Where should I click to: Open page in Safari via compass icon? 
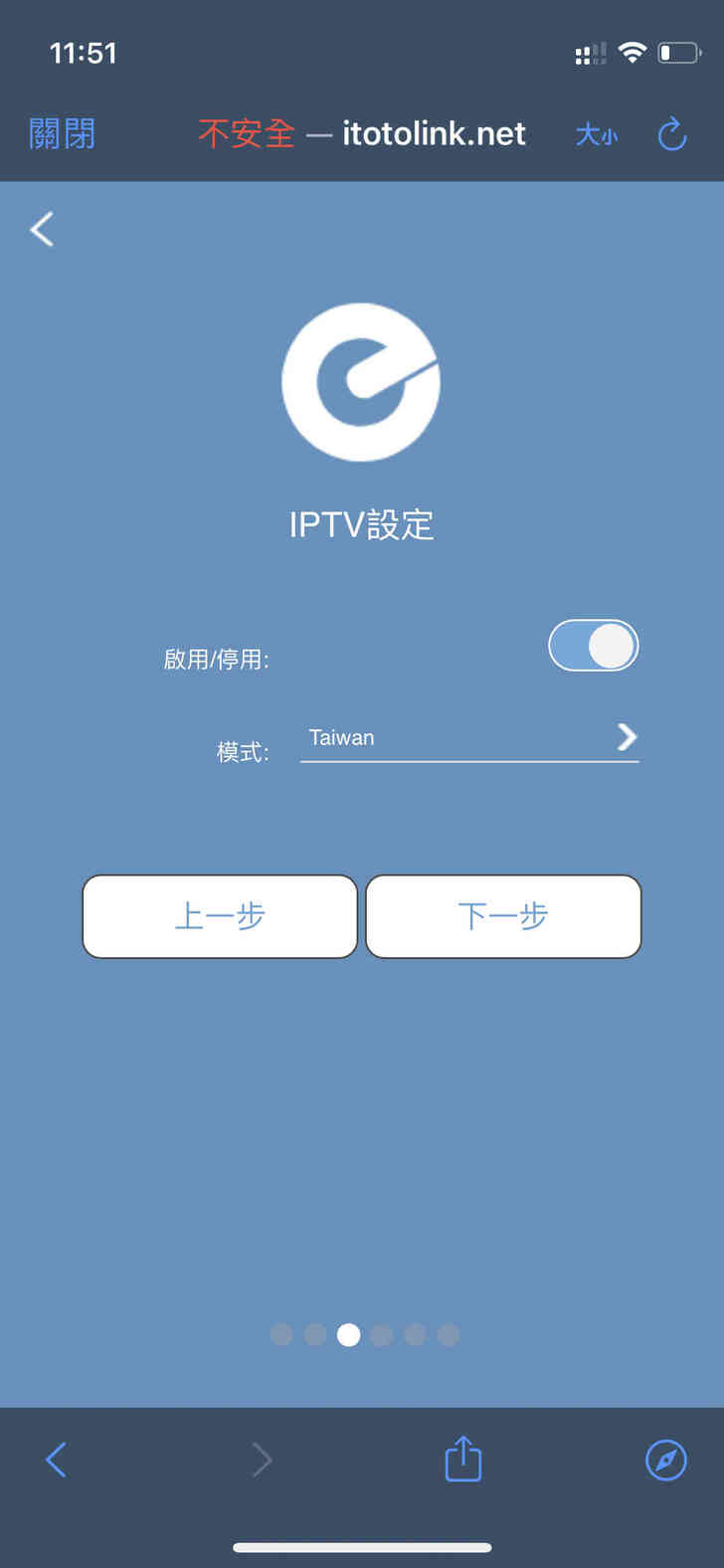click(665, 1460)
